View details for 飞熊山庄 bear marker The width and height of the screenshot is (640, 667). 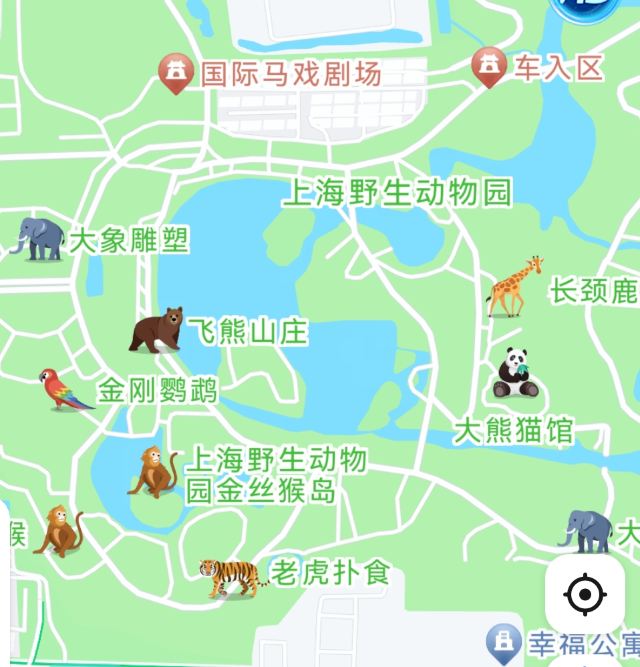click(x=157, y=329)
